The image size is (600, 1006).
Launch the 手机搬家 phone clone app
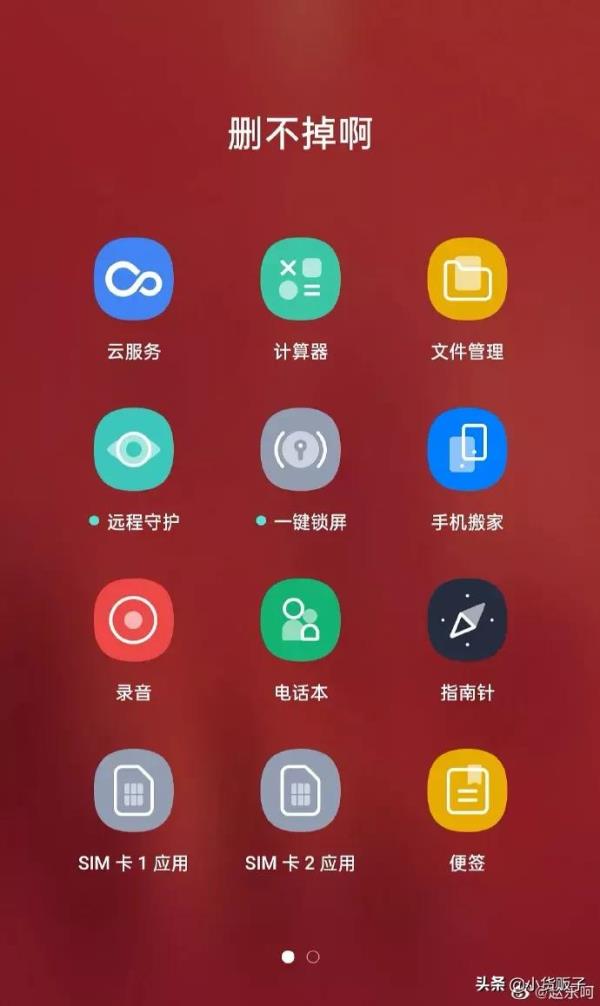tap(467, 449)
